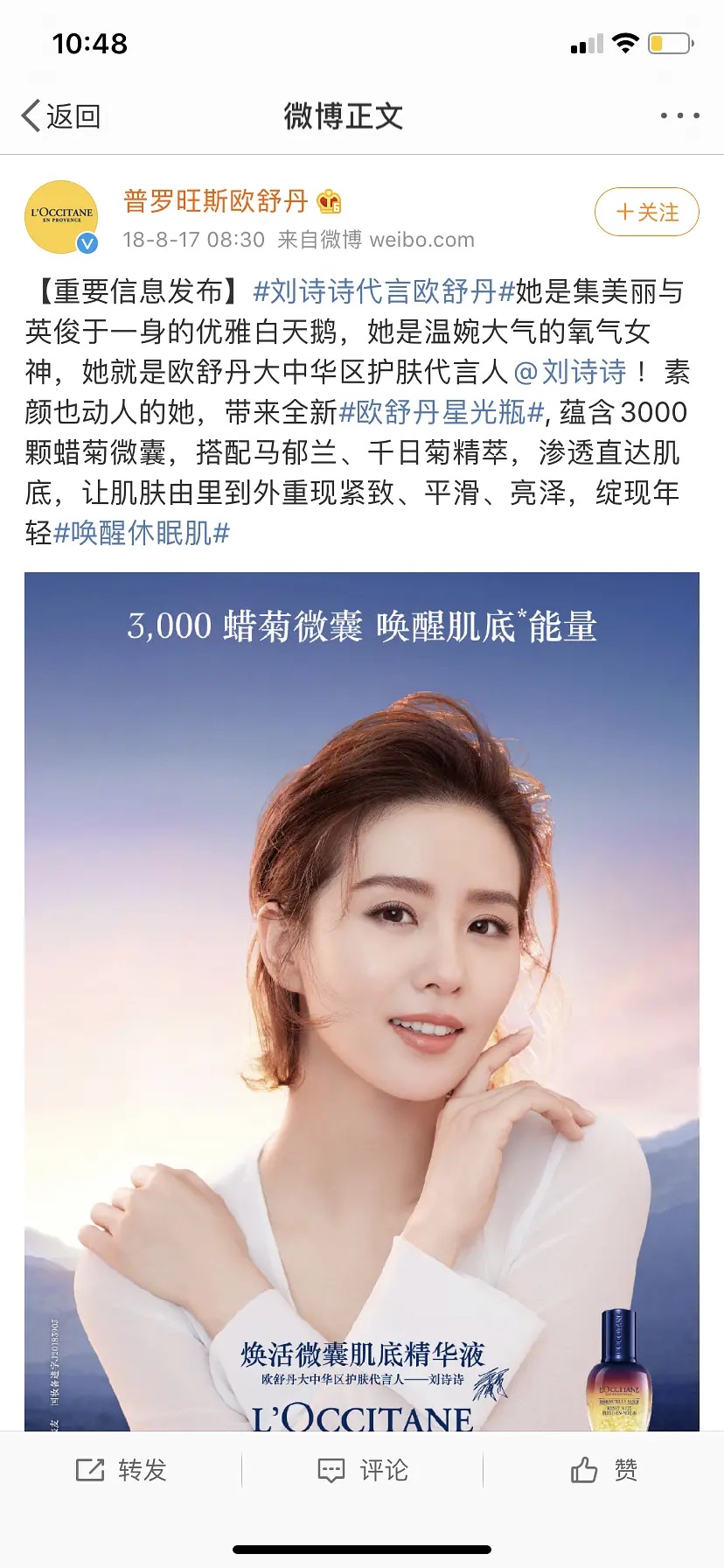
Task: Open 普罗旺斯欧舒丹 profile avatar
Action: pyautogui.click(x=61, y=217)
